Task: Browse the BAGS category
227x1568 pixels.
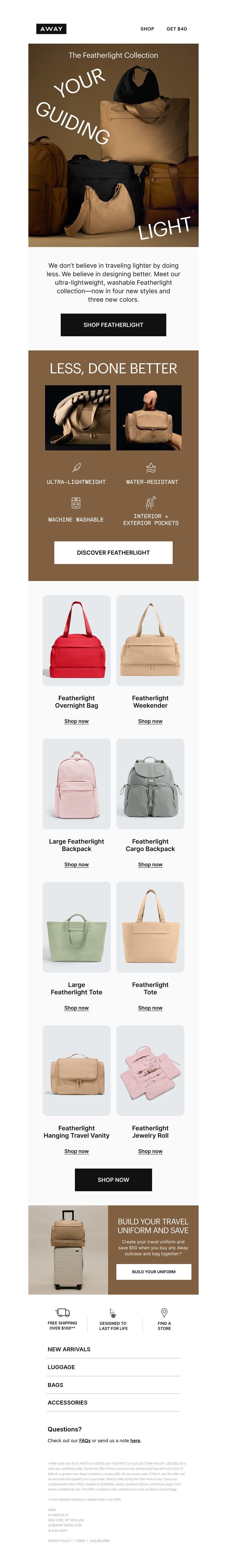Action: coord(56,1385)
